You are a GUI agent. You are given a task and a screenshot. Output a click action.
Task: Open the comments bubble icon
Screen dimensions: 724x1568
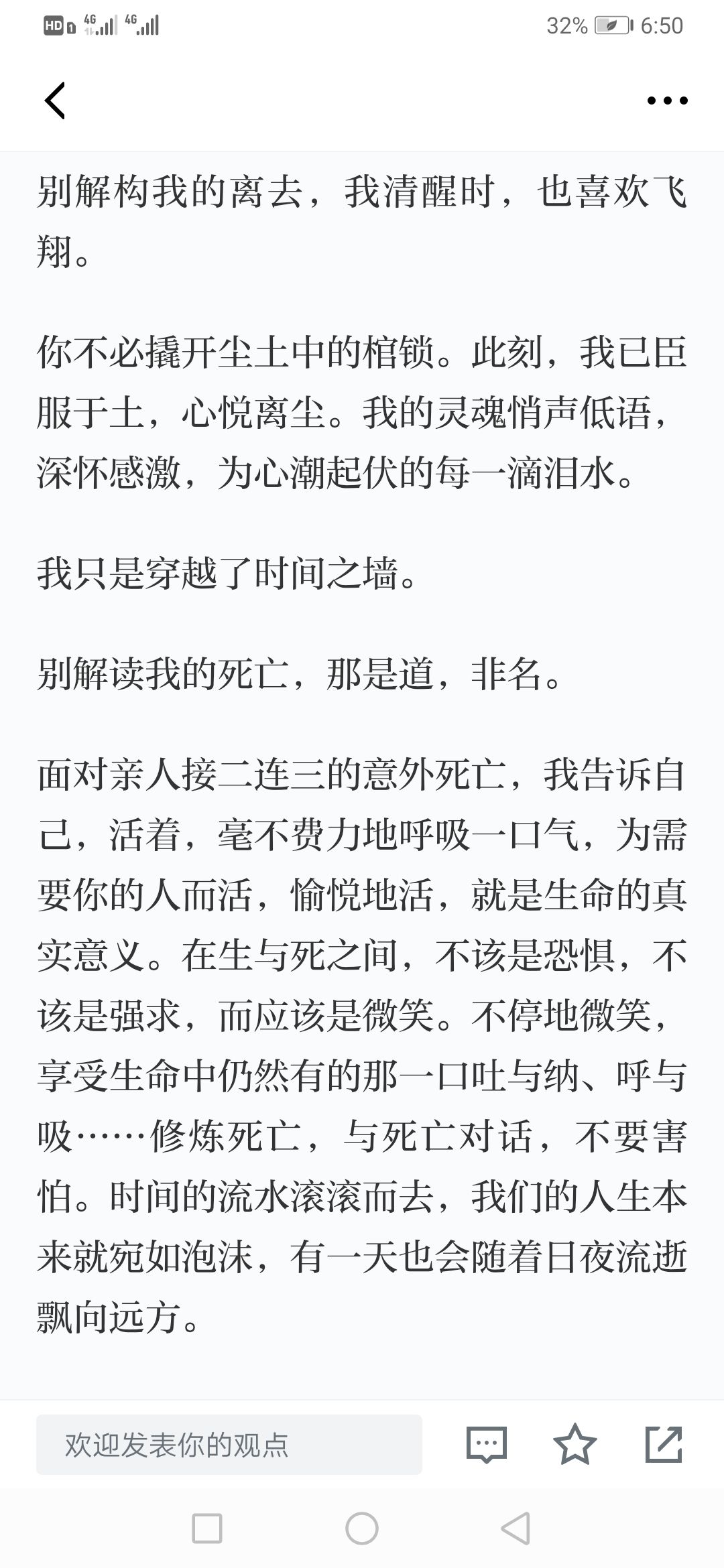[486, 1444]
